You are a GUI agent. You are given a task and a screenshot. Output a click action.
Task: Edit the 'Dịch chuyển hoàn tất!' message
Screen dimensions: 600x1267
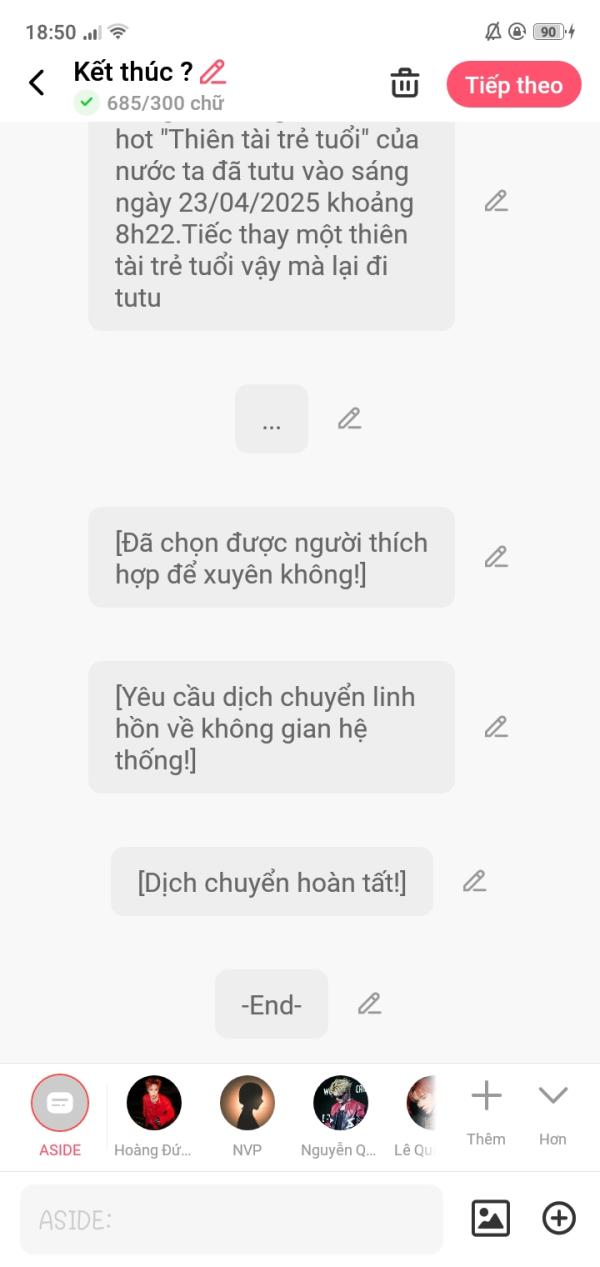pos(474,881)
